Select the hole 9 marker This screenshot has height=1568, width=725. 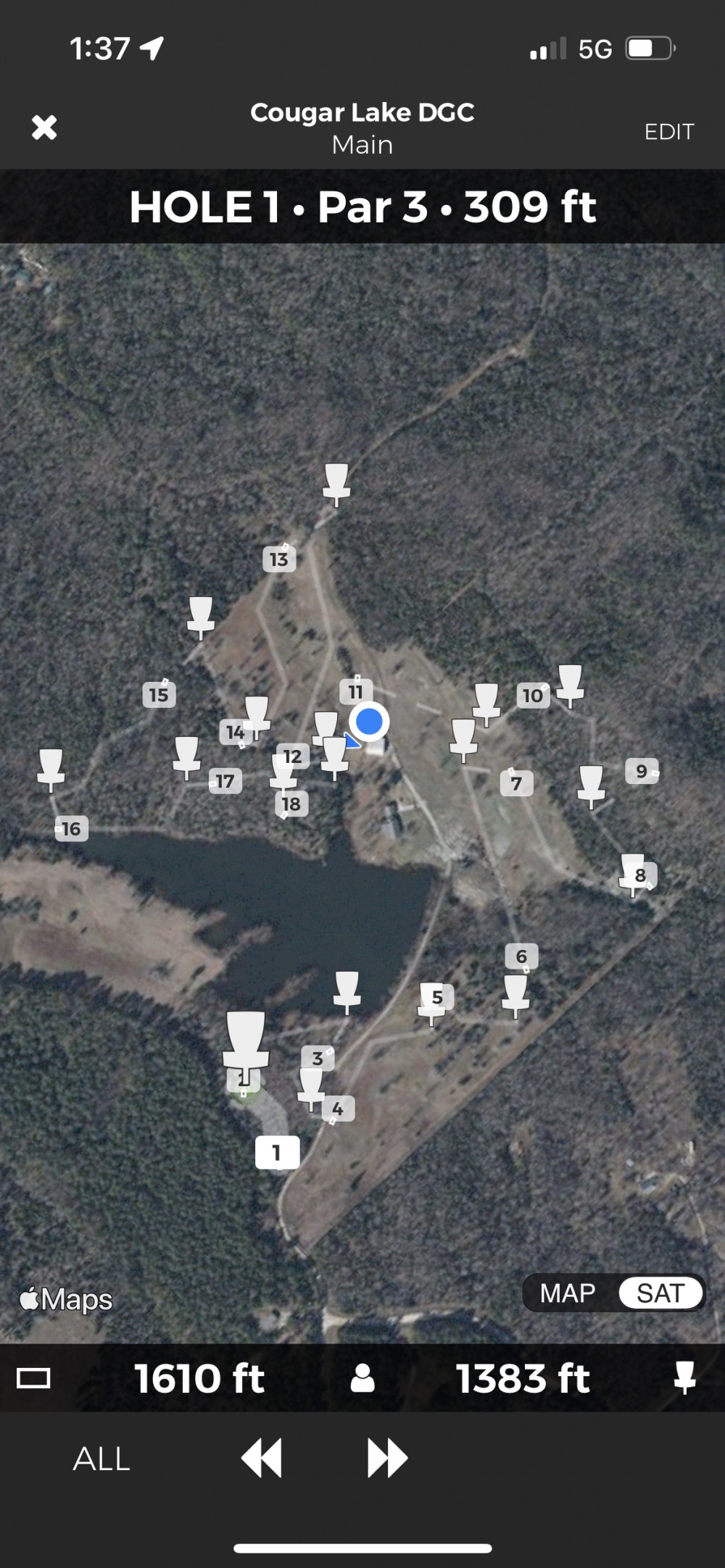pos(642,771)
